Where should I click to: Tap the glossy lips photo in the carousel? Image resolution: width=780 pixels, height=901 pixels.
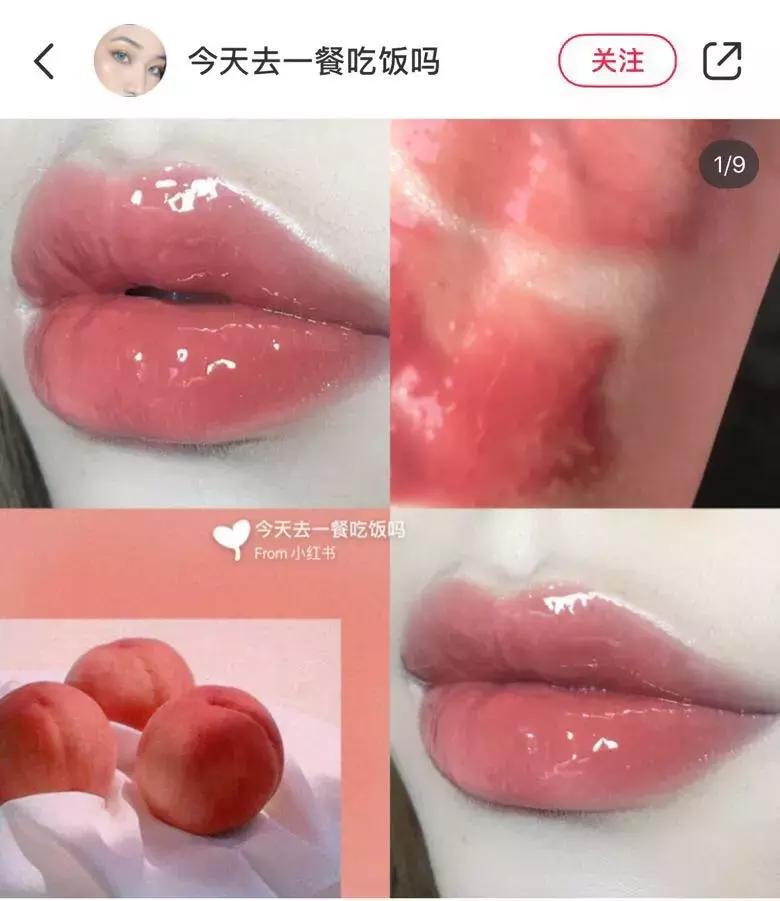click(x=195, y=310)
